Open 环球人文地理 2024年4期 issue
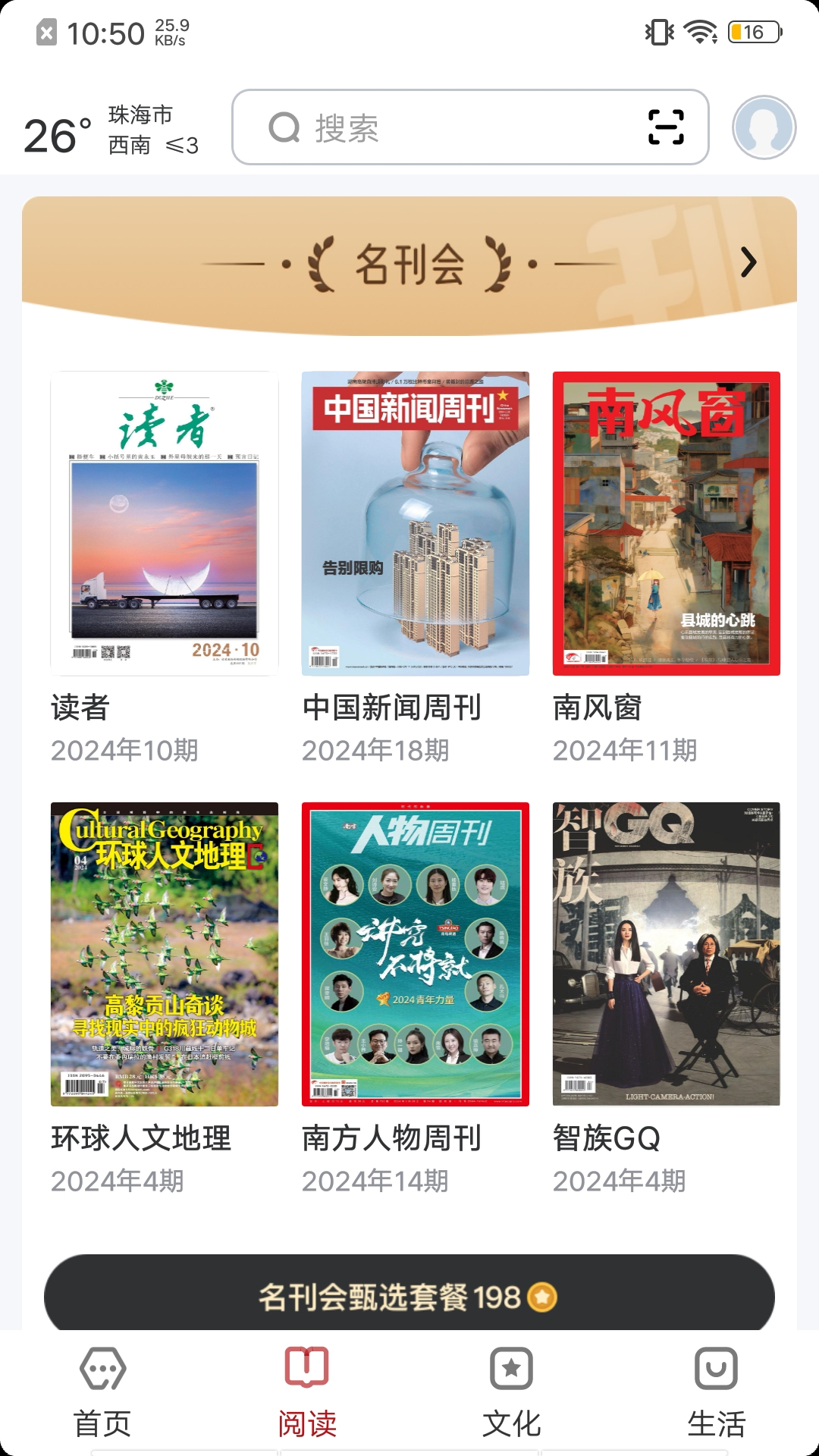 [x=165, y=954]
